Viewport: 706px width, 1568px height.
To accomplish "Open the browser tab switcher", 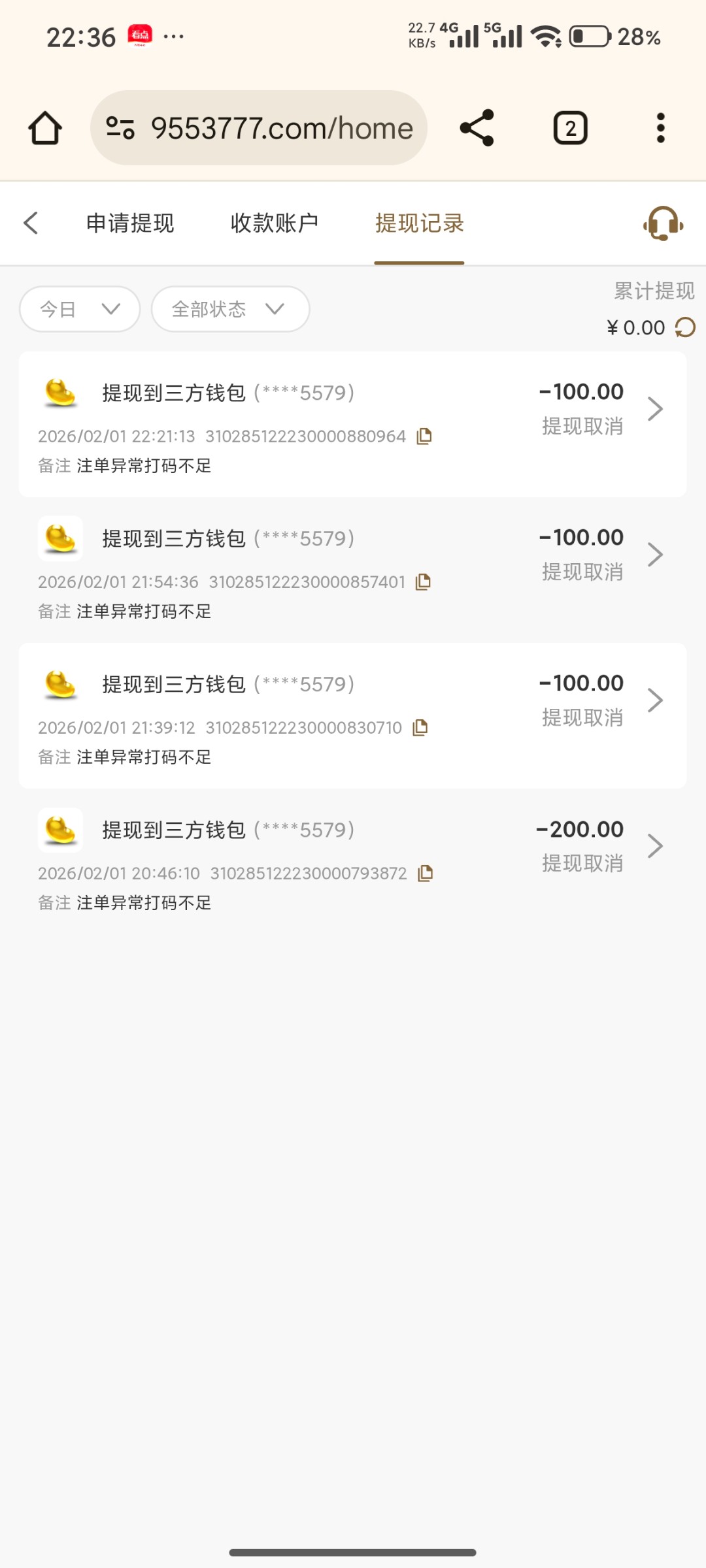I will [x=570, y=128].
